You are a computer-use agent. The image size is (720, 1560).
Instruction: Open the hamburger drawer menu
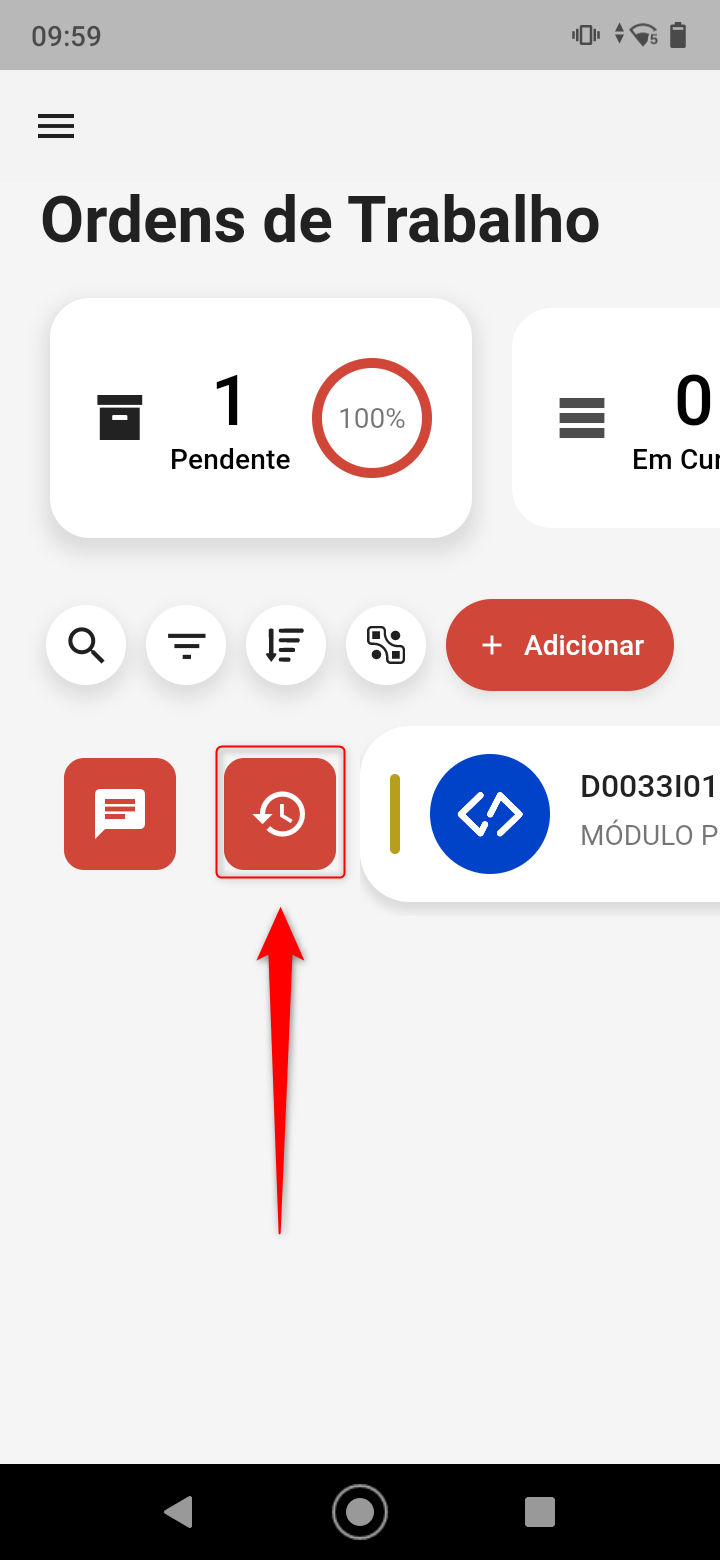[56, 126]
